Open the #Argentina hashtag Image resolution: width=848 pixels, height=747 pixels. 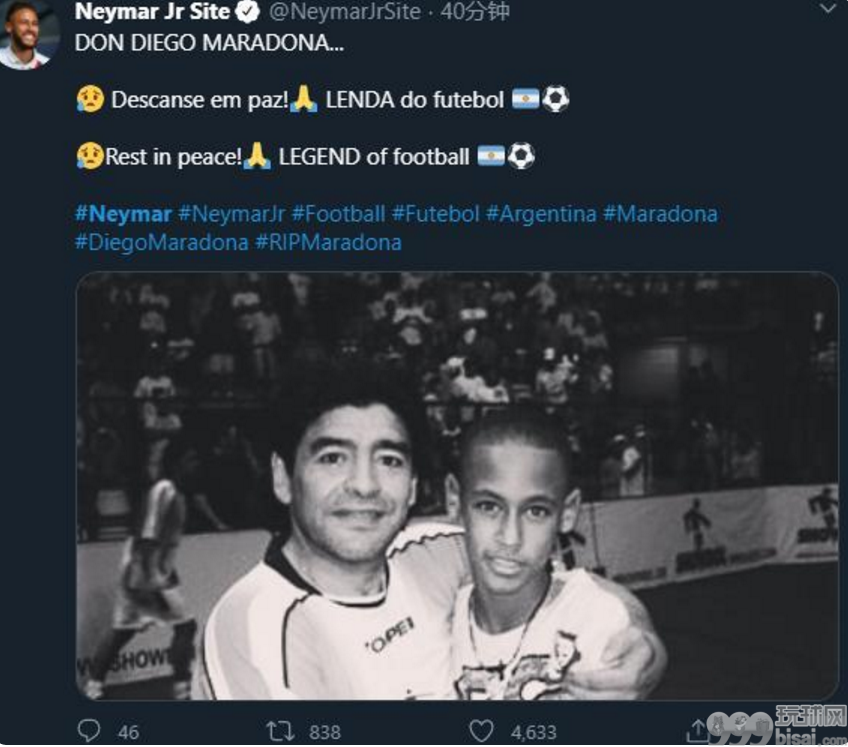point(541,214)
